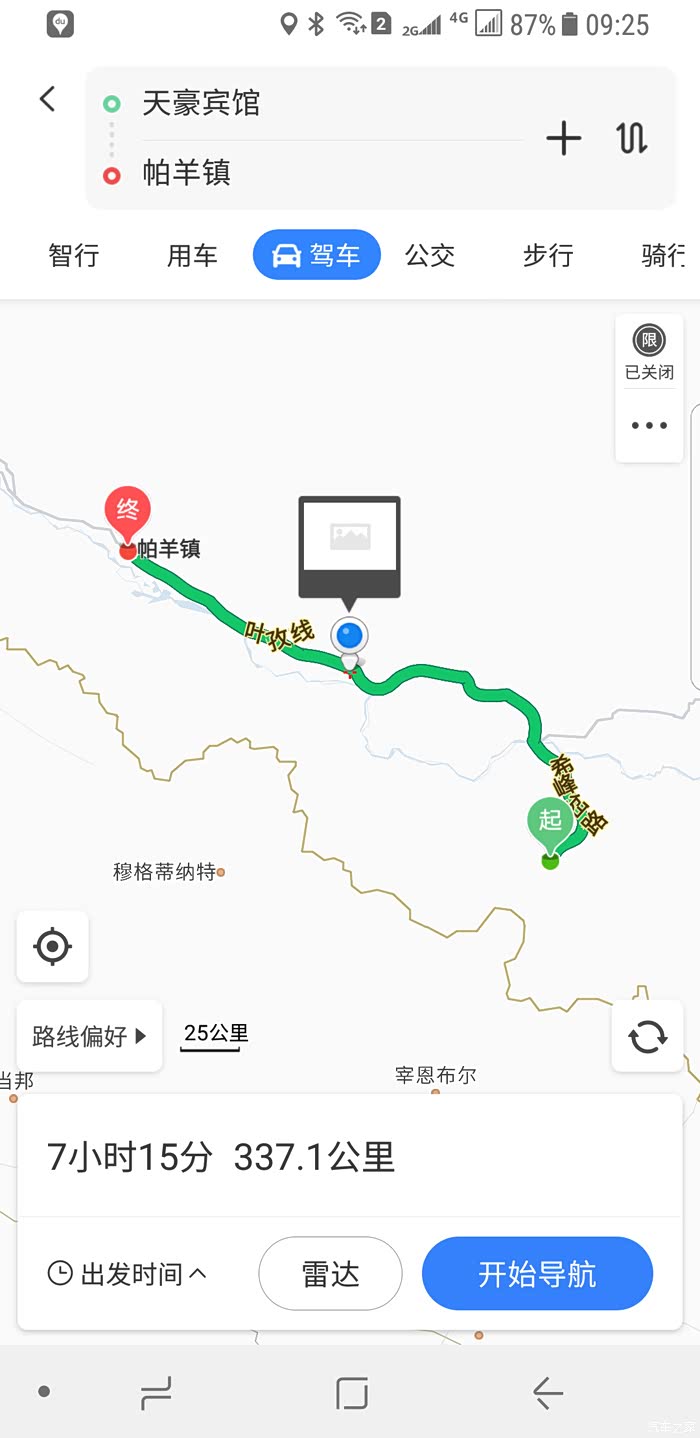Image resolution: width=700 pixels, height=1438 pixels.
Task: Switch to the 公交 transit tab
Action: (x=430, y=256)
